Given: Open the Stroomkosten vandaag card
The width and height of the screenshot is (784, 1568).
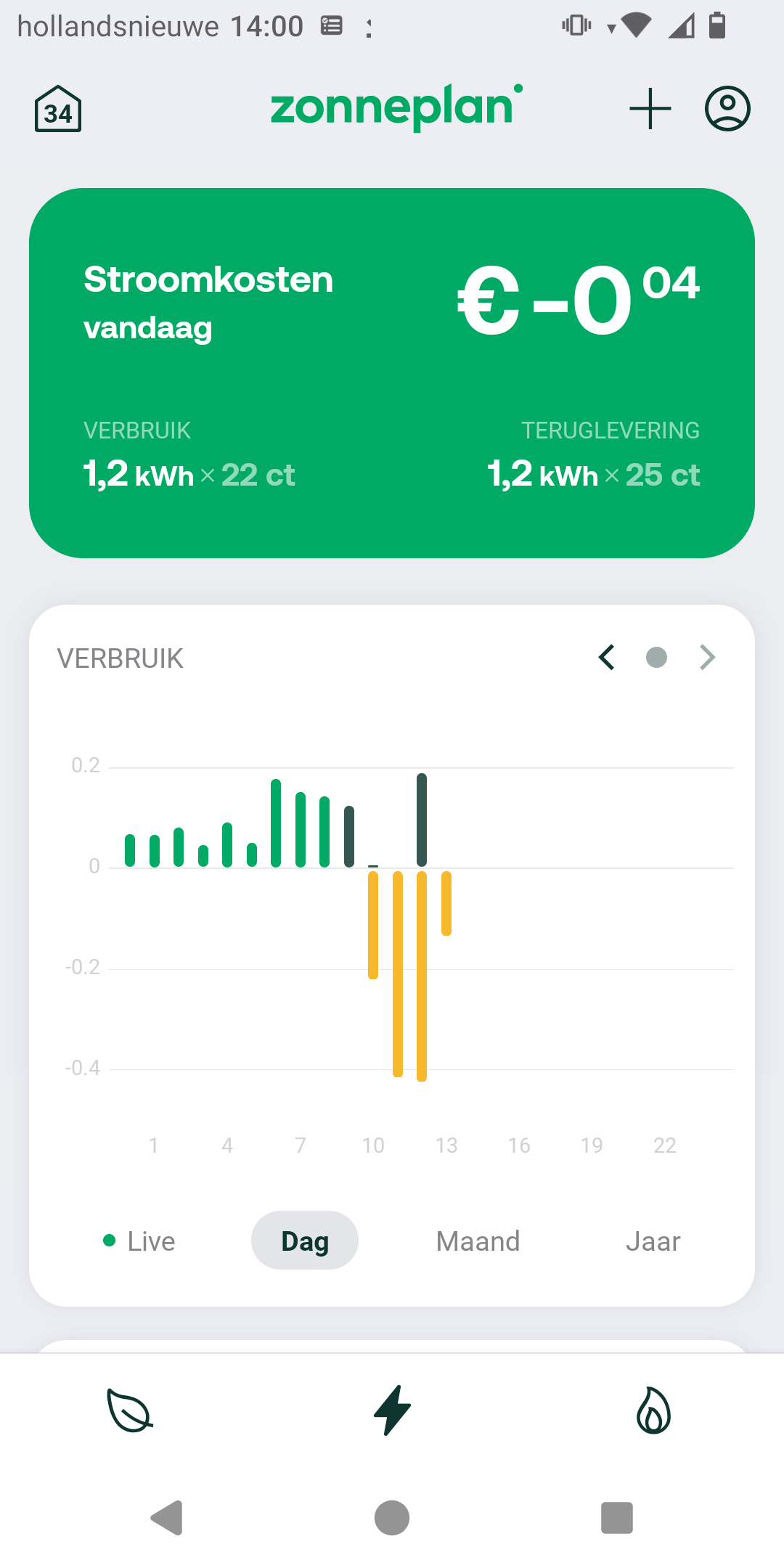Looking at the screenshot, I should click(x=392, y=372).
